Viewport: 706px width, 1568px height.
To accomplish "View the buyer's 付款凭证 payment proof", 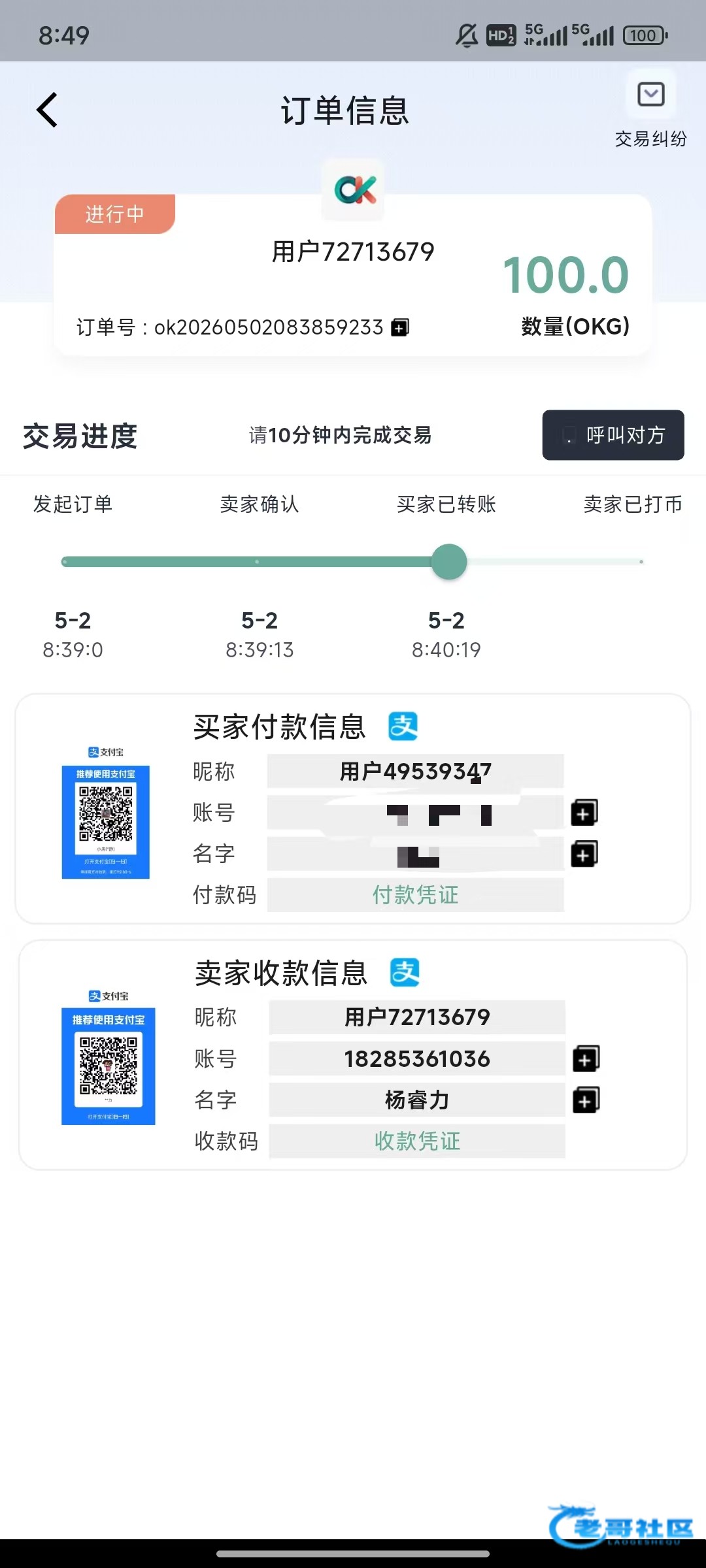I will [x=416, y=895].
